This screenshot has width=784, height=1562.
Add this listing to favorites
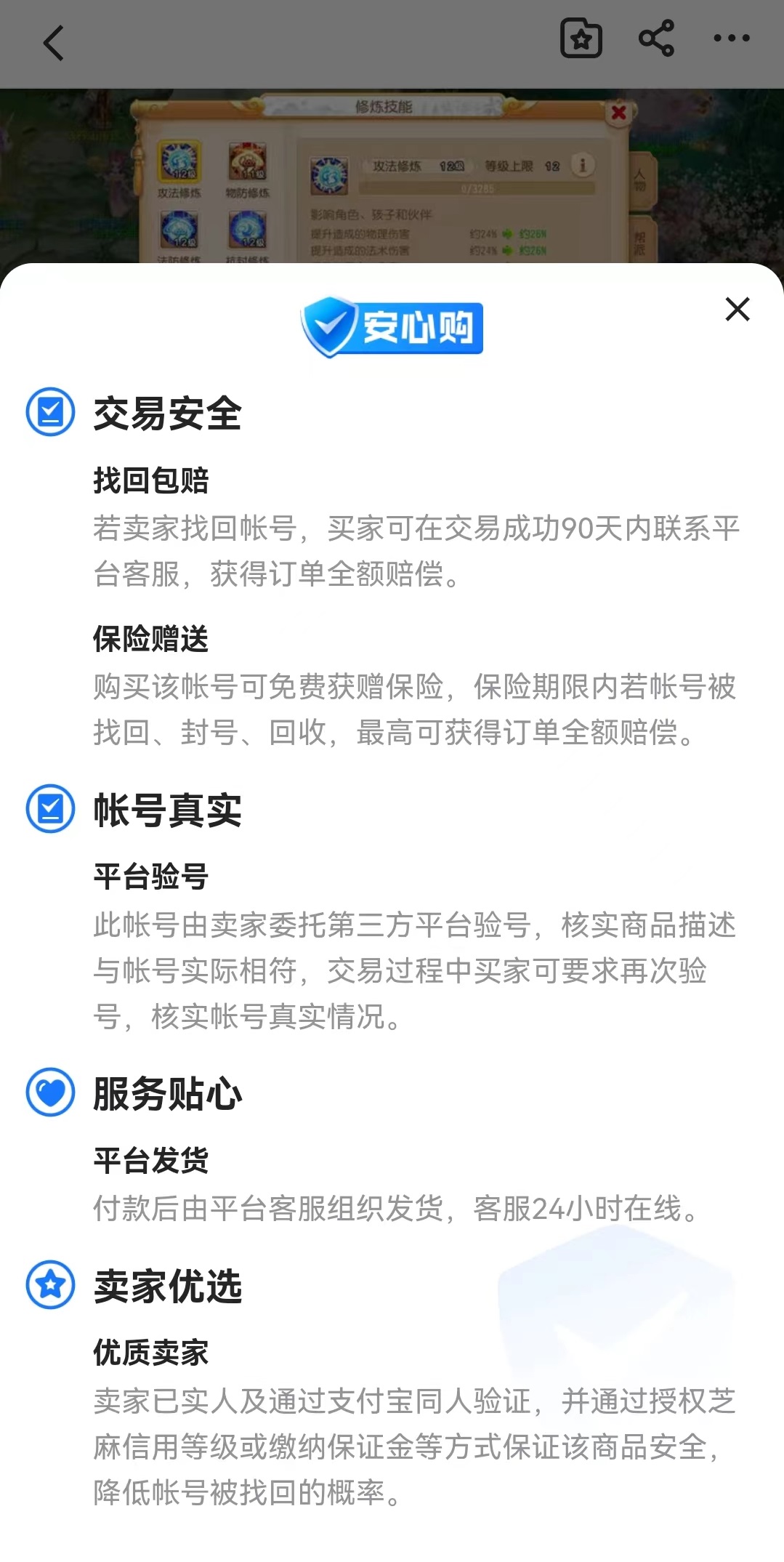click(x=581, y=39)
